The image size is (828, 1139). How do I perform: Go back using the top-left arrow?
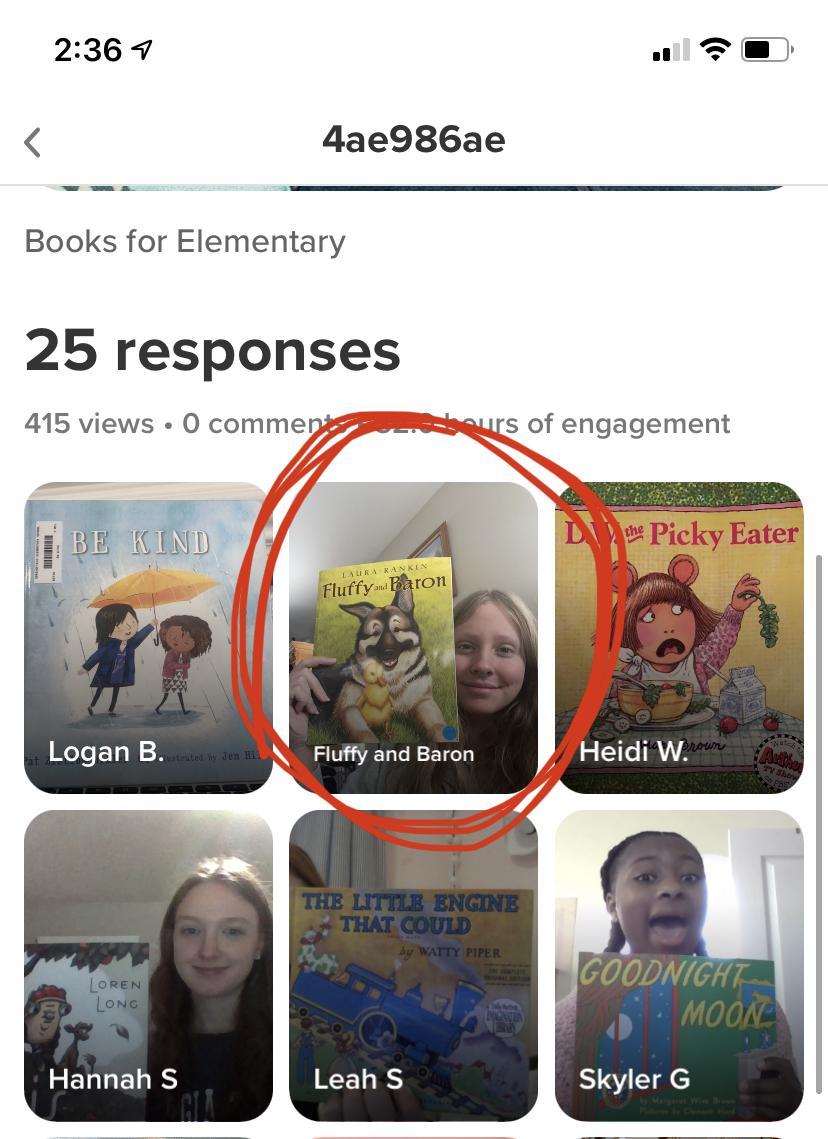click(x=33, y=142)
